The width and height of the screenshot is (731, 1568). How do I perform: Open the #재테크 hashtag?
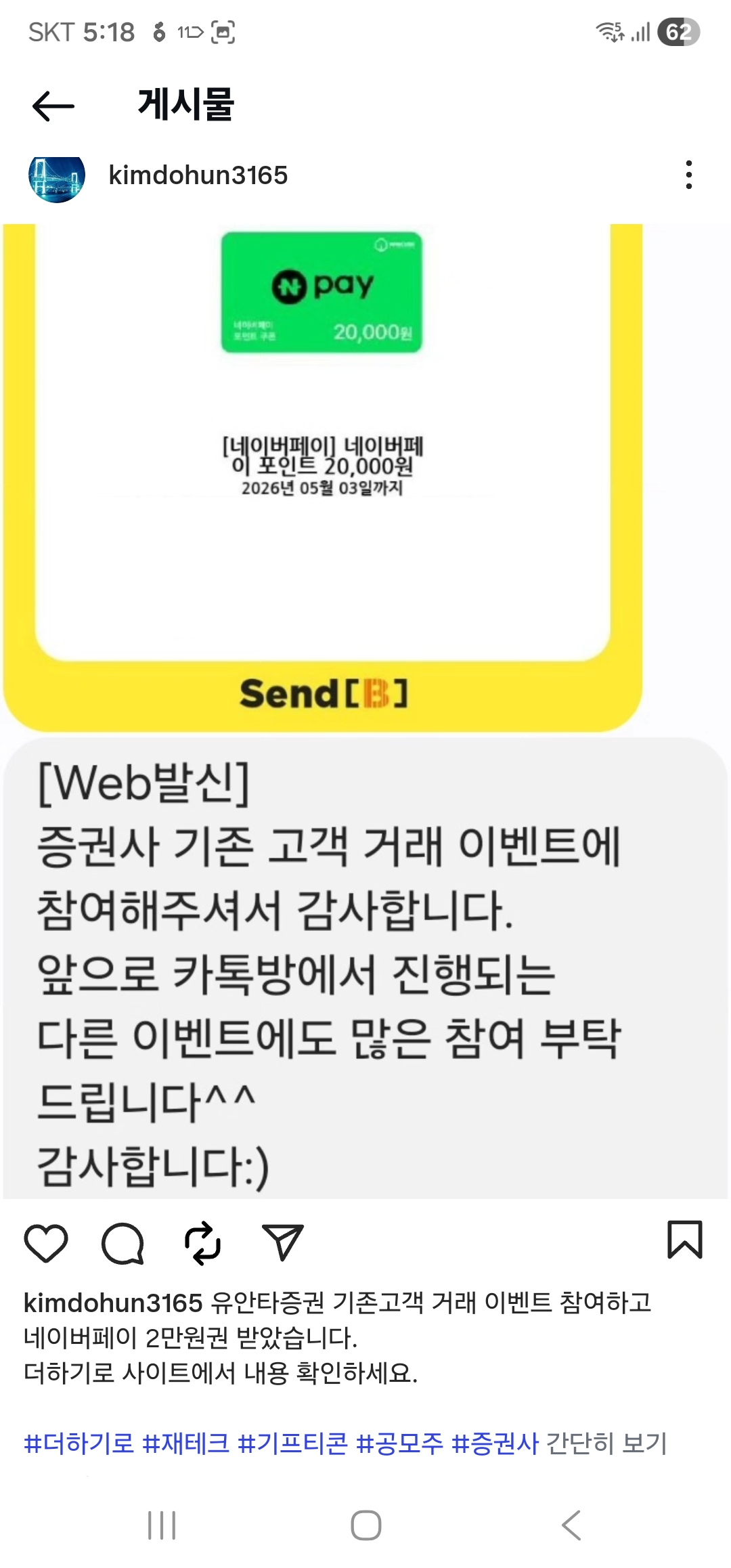pos(185,1443)
